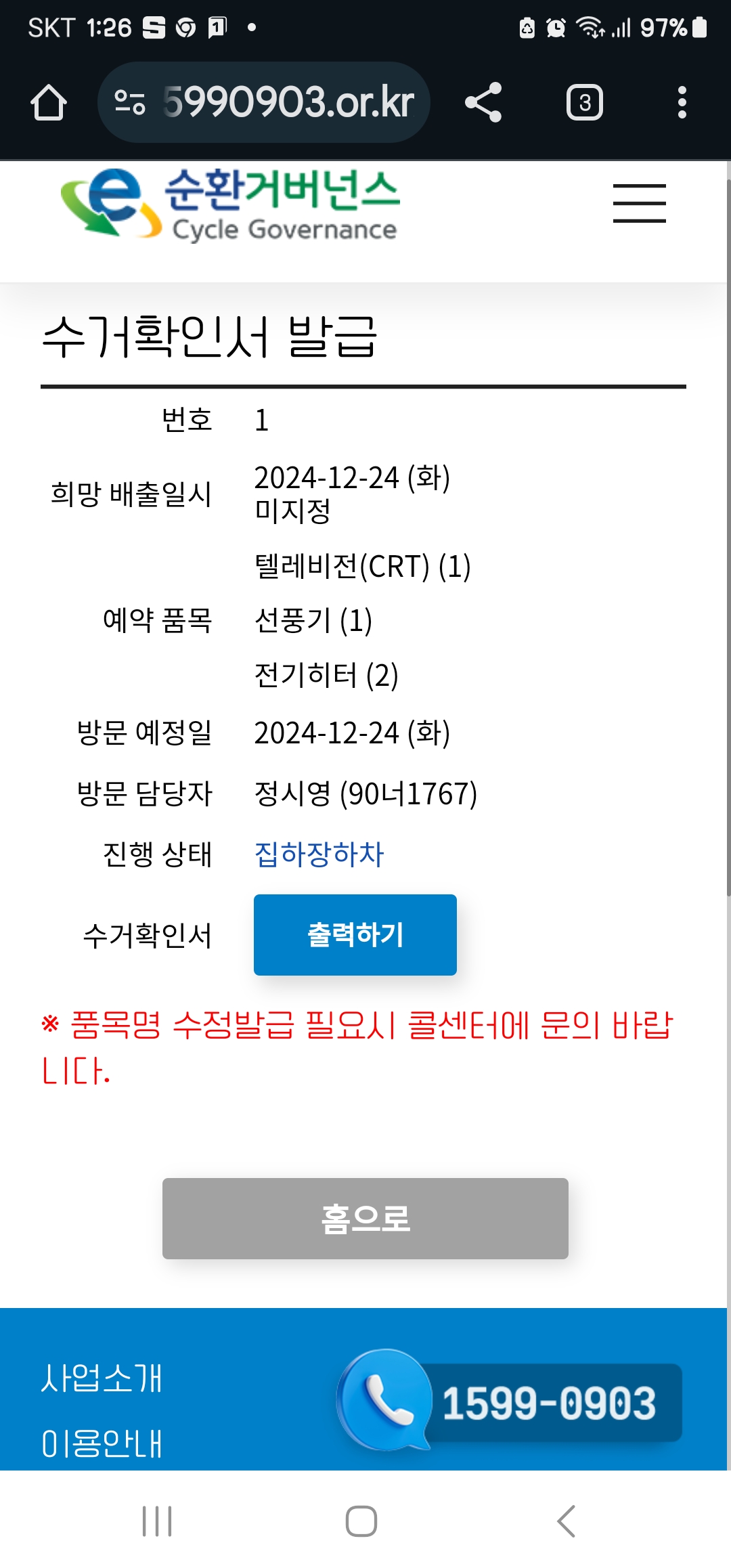Tap the 출력하기 print button

pos(355,934)
